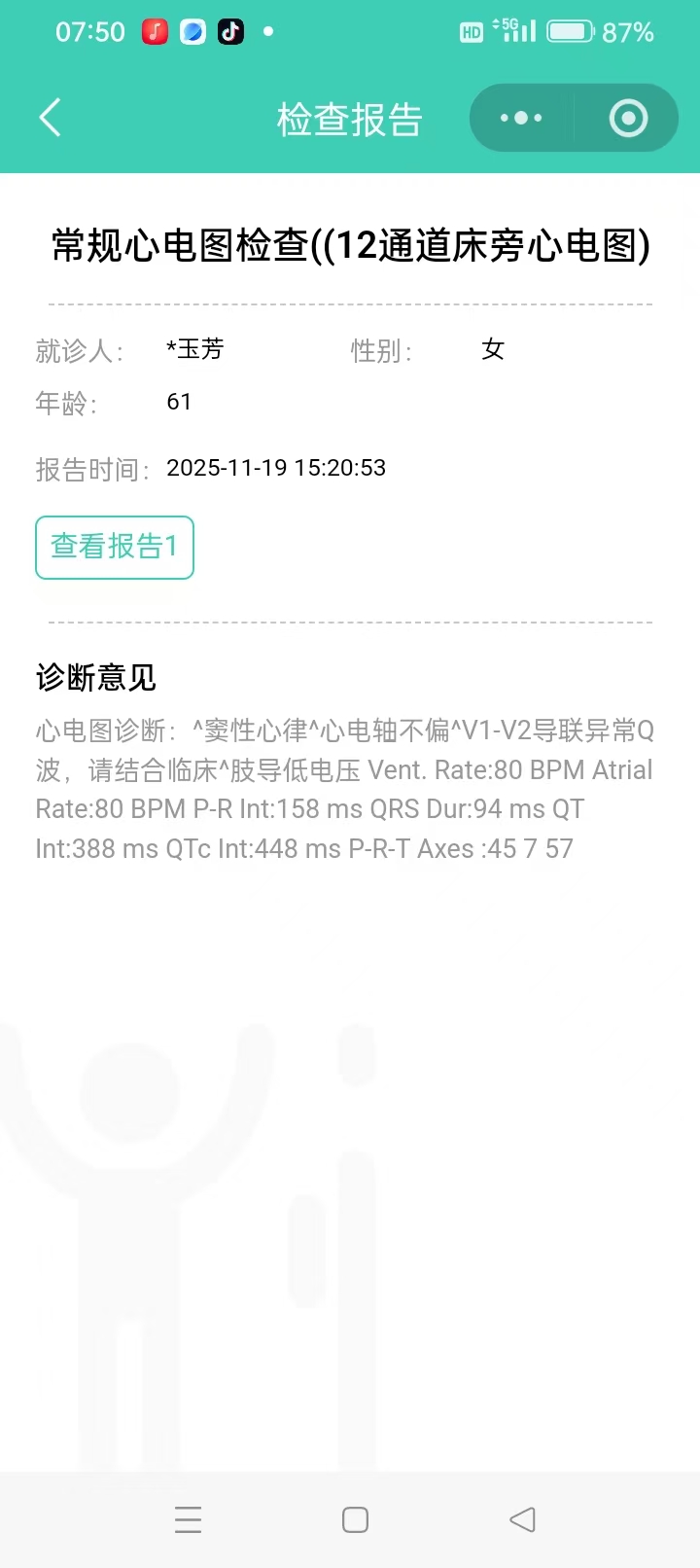Close the mini program with the circle button
Image resolution: width=700 pixels, height=1568 pixels.
(x=628, y=119)
